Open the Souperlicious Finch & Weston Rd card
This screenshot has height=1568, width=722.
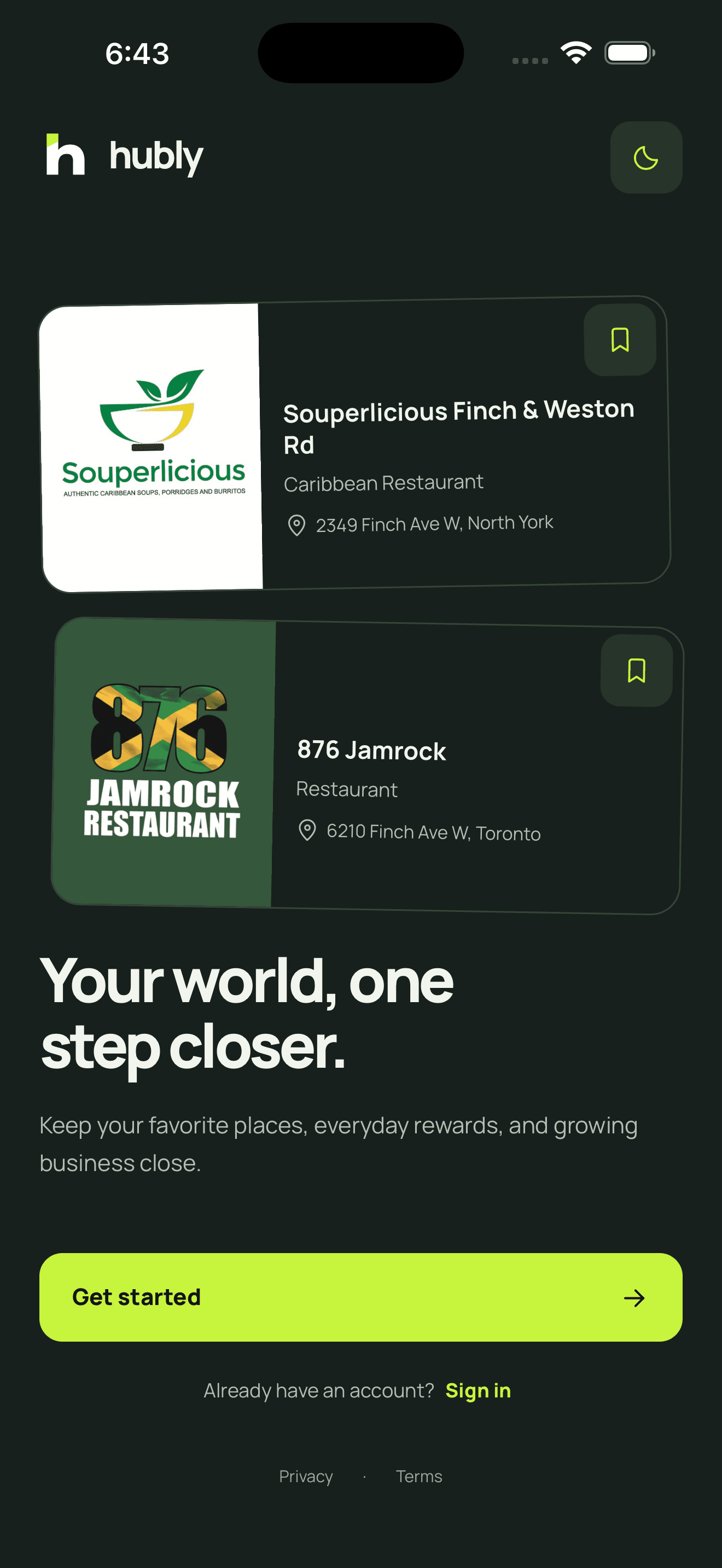tap(355, 444)
